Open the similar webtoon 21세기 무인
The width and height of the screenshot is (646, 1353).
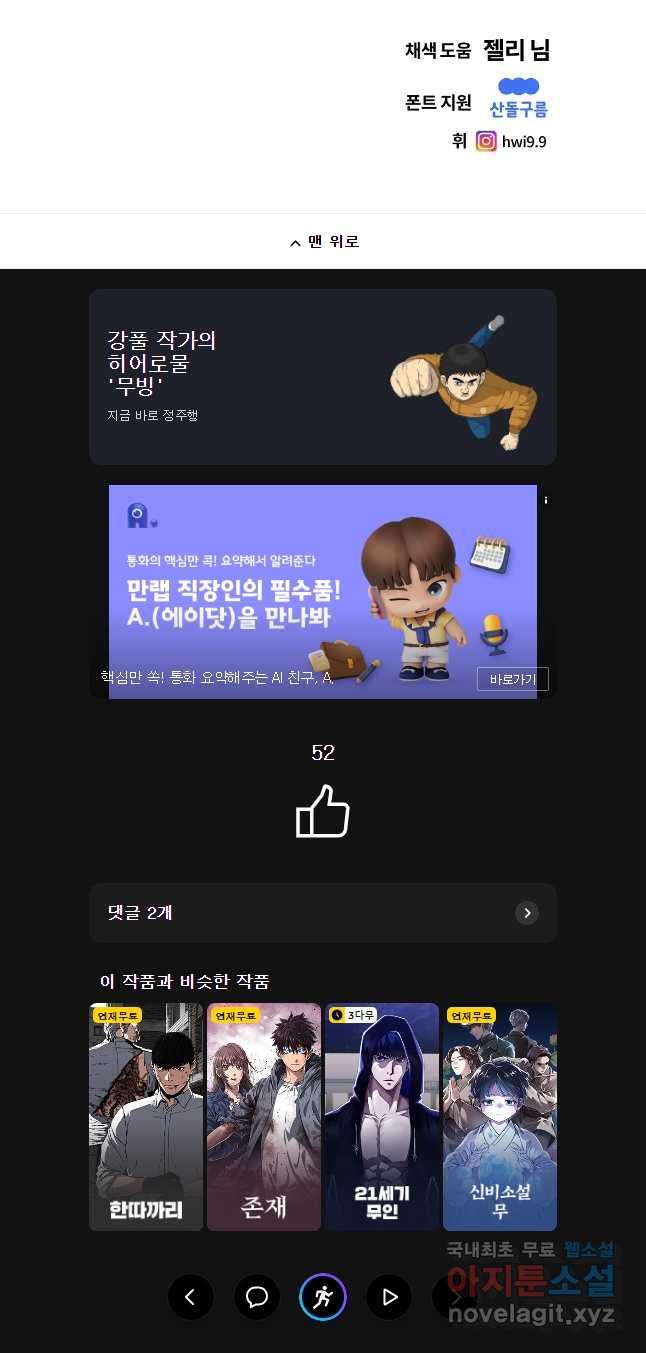tap(382, 1117)
